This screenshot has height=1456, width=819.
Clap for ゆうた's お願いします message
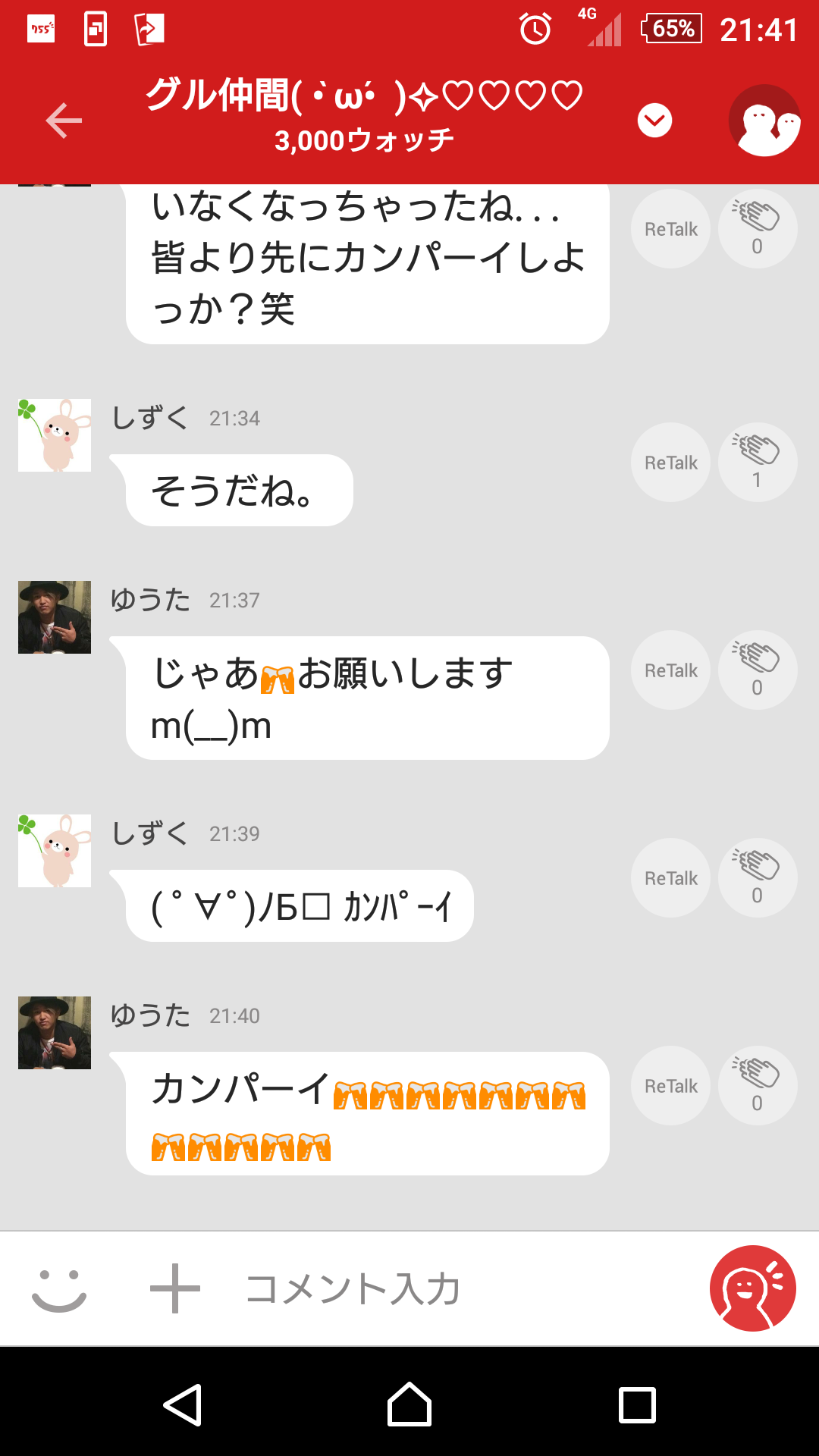[757, 670]
